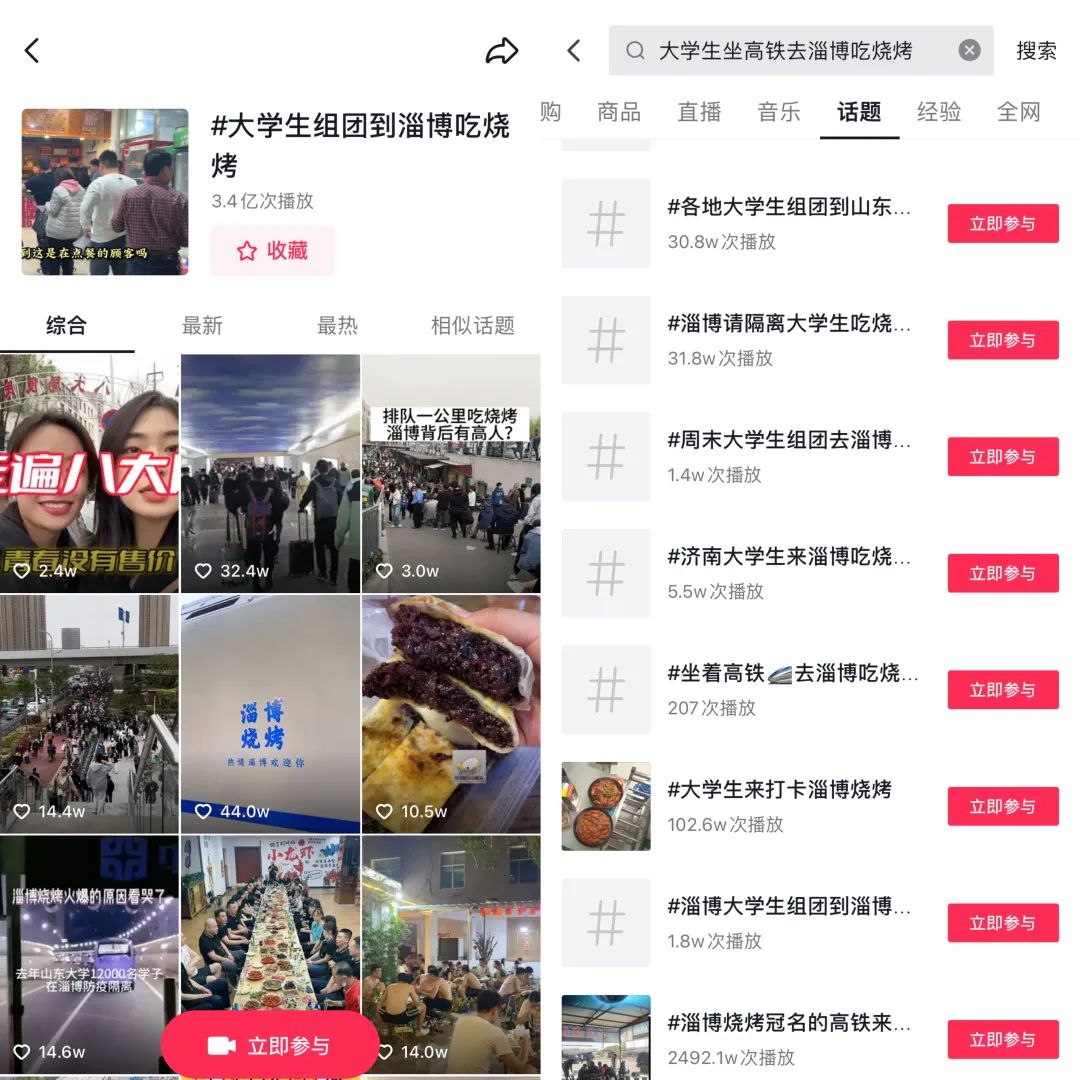This screenshot has height=1080, width=1080.
Task: Open the 经验 search tab
Action: pyautogui.click(x=939, y=112)
